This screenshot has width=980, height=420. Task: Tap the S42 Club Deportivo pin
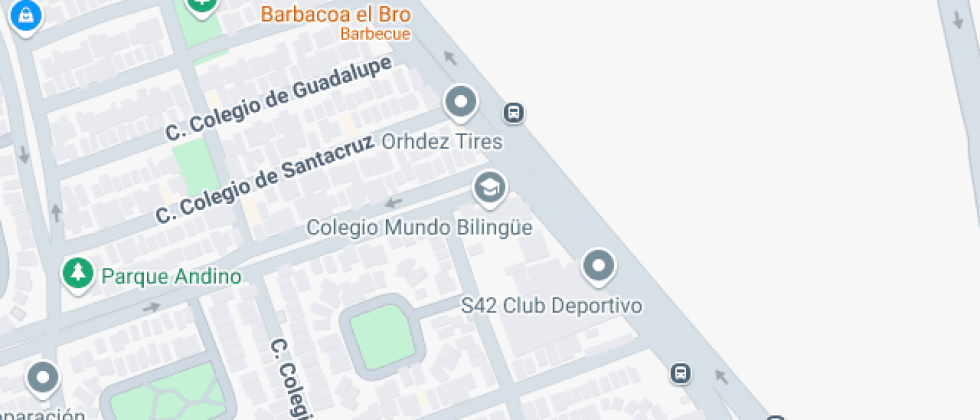(x=599, y=266)
